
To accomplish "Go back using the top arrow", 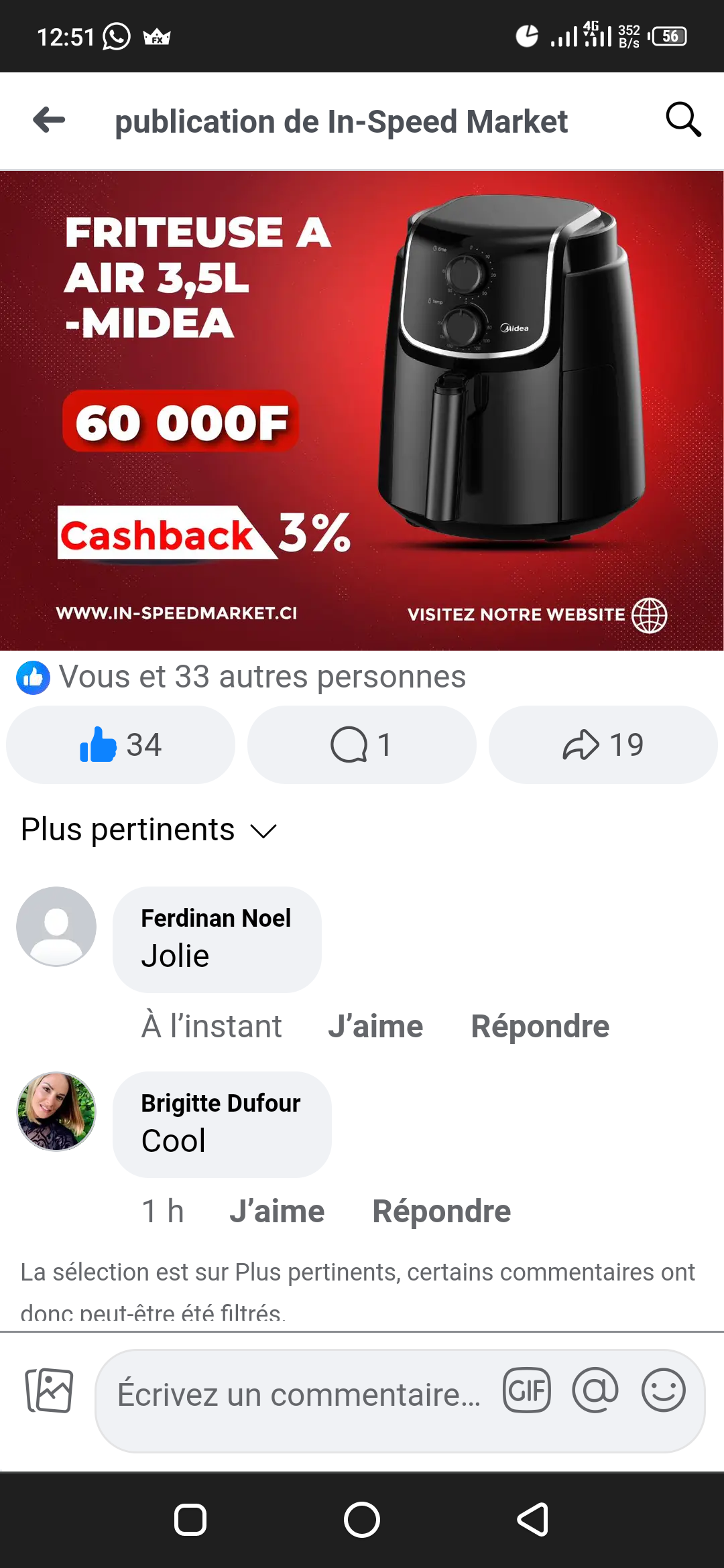I will pyautogui.click(x=49, y=121).
